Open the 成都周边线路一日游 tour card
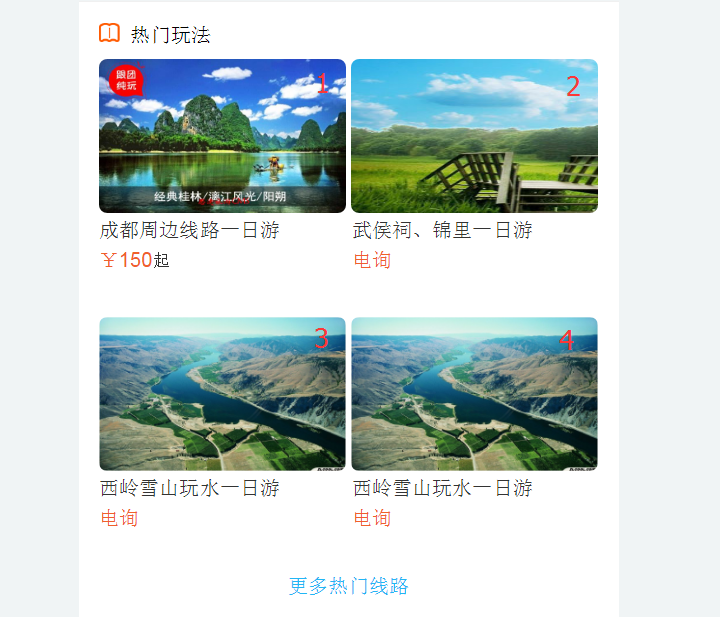The height and width of the screenshot is (617, 720). 222,137
